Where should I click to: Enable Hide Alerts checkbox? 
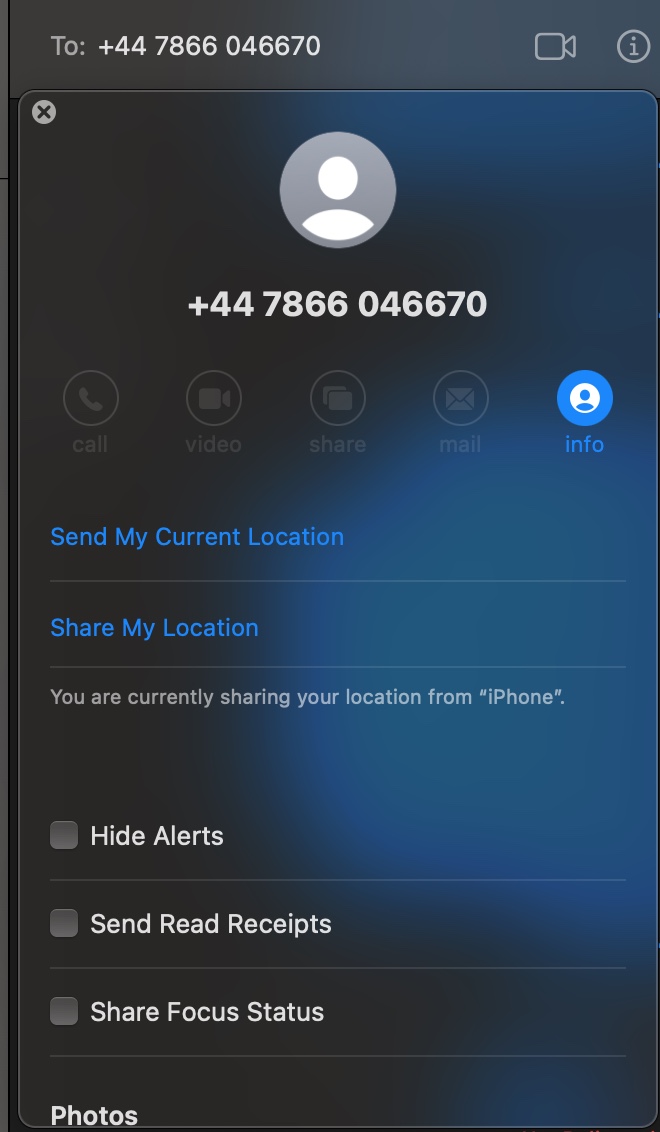64,835
